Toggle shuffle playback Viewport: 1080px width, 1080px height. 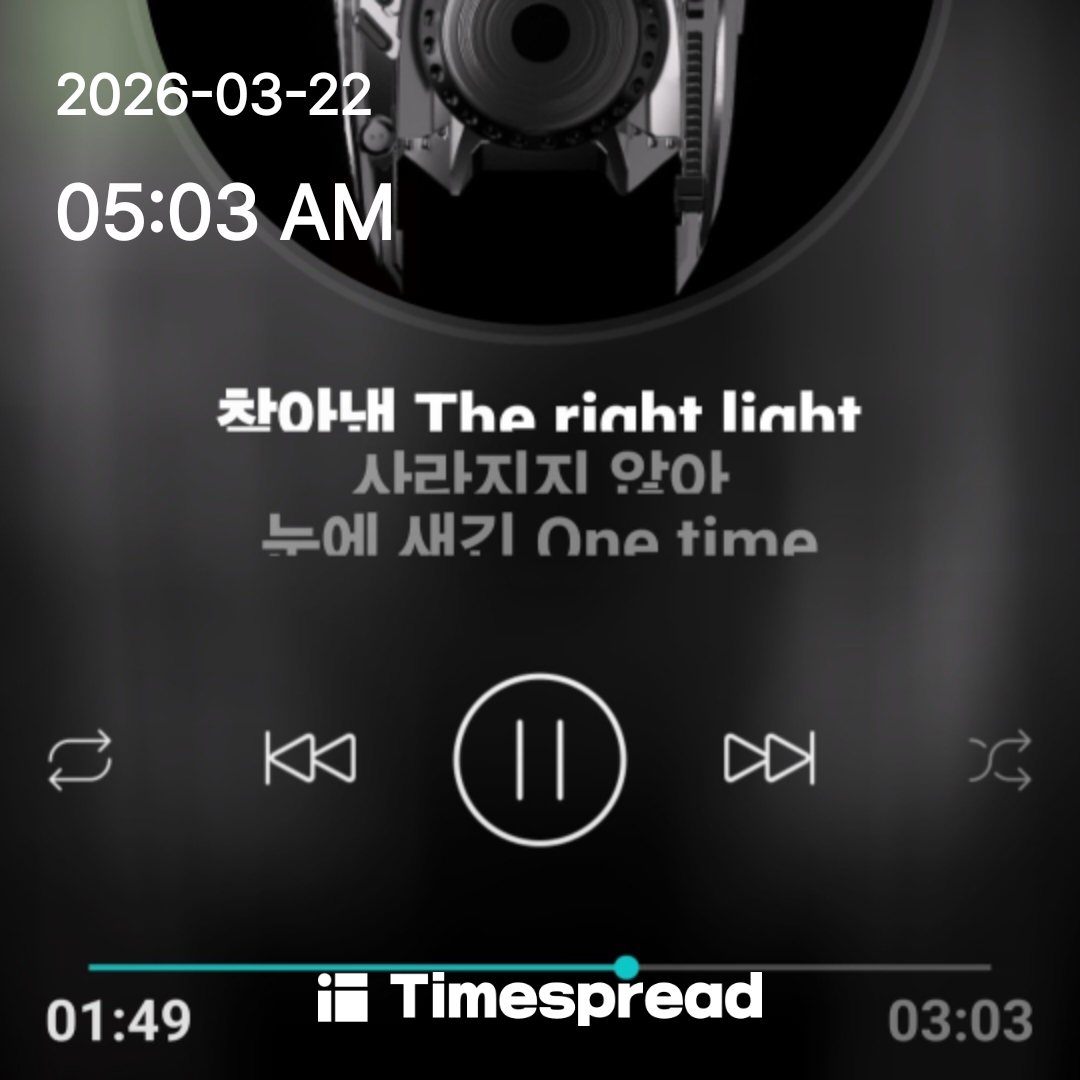[1000, 761]
